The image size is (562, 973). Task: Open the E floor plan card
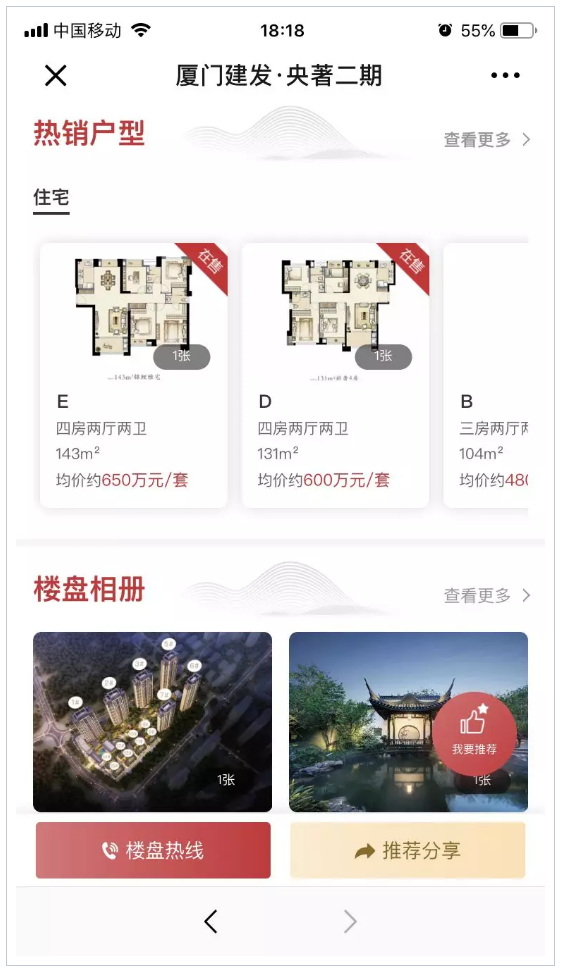pyautogui.click(x=133, y=375)
